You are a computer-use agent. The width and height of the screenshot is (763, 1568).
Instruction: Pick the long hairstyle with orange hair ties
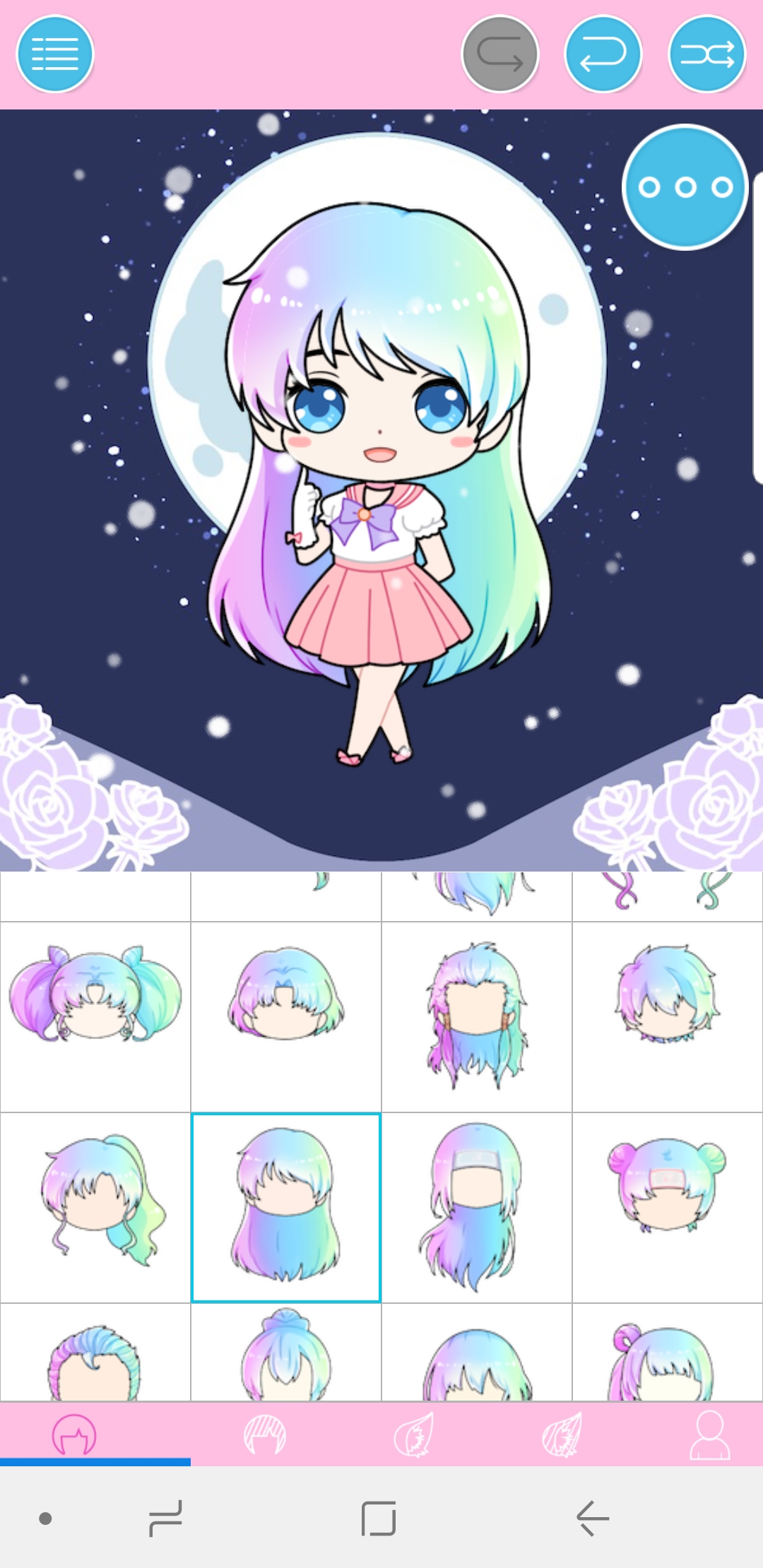click(x=477, y=1017)
